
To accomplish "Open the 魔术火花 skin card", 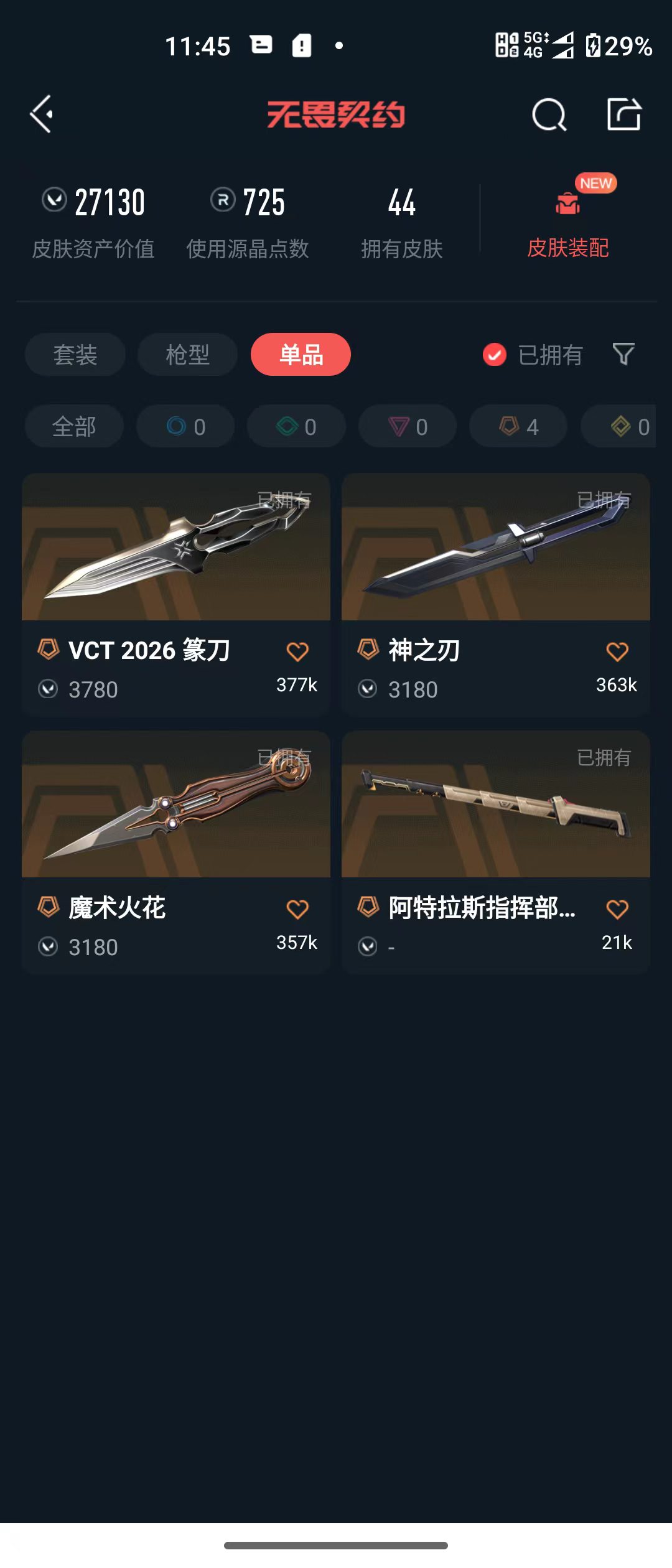I will coord(176,852).
